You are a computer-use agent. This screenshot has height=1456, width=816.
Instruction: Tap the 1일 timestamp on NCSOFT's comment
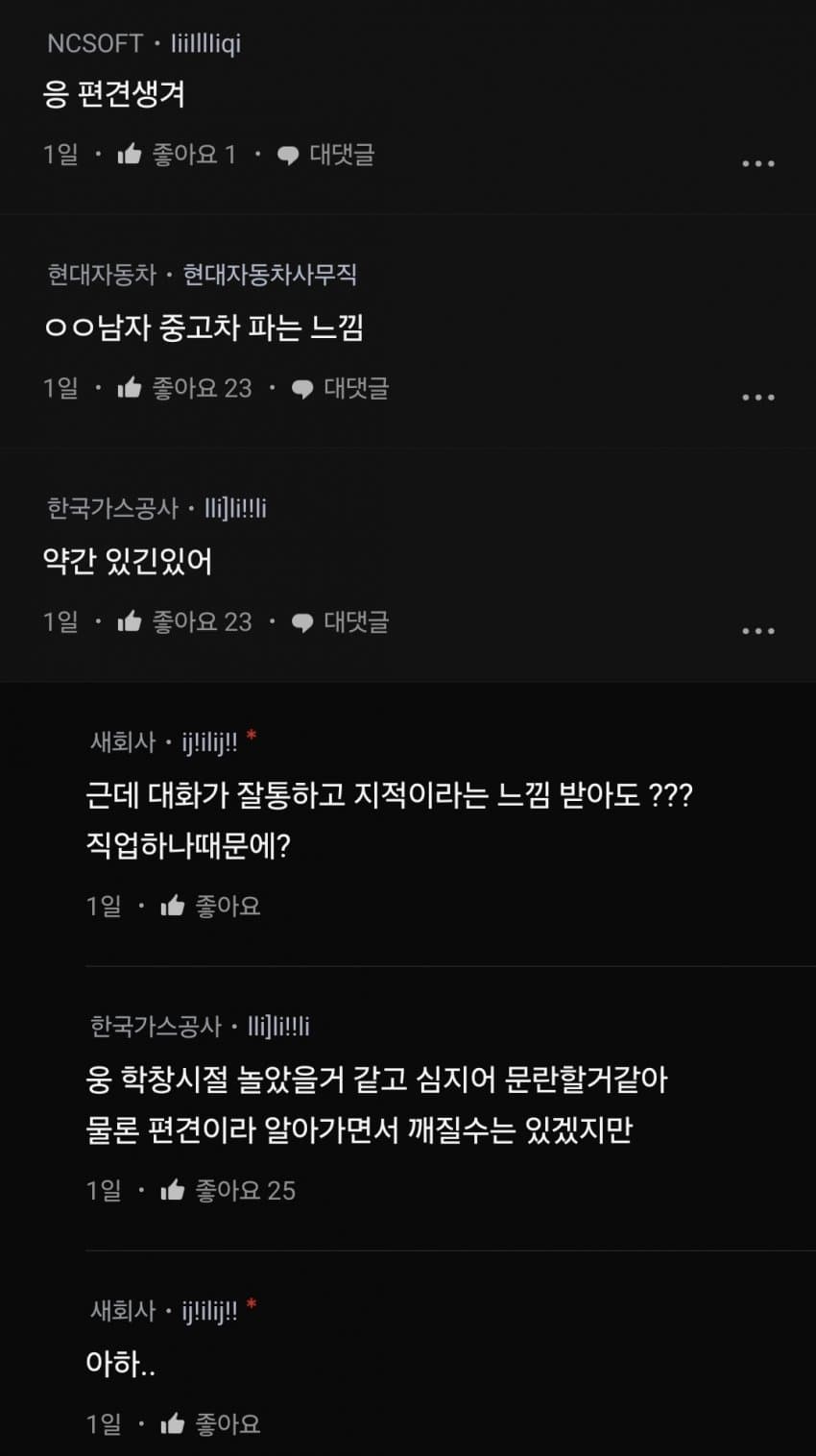(x=59, y=155)
